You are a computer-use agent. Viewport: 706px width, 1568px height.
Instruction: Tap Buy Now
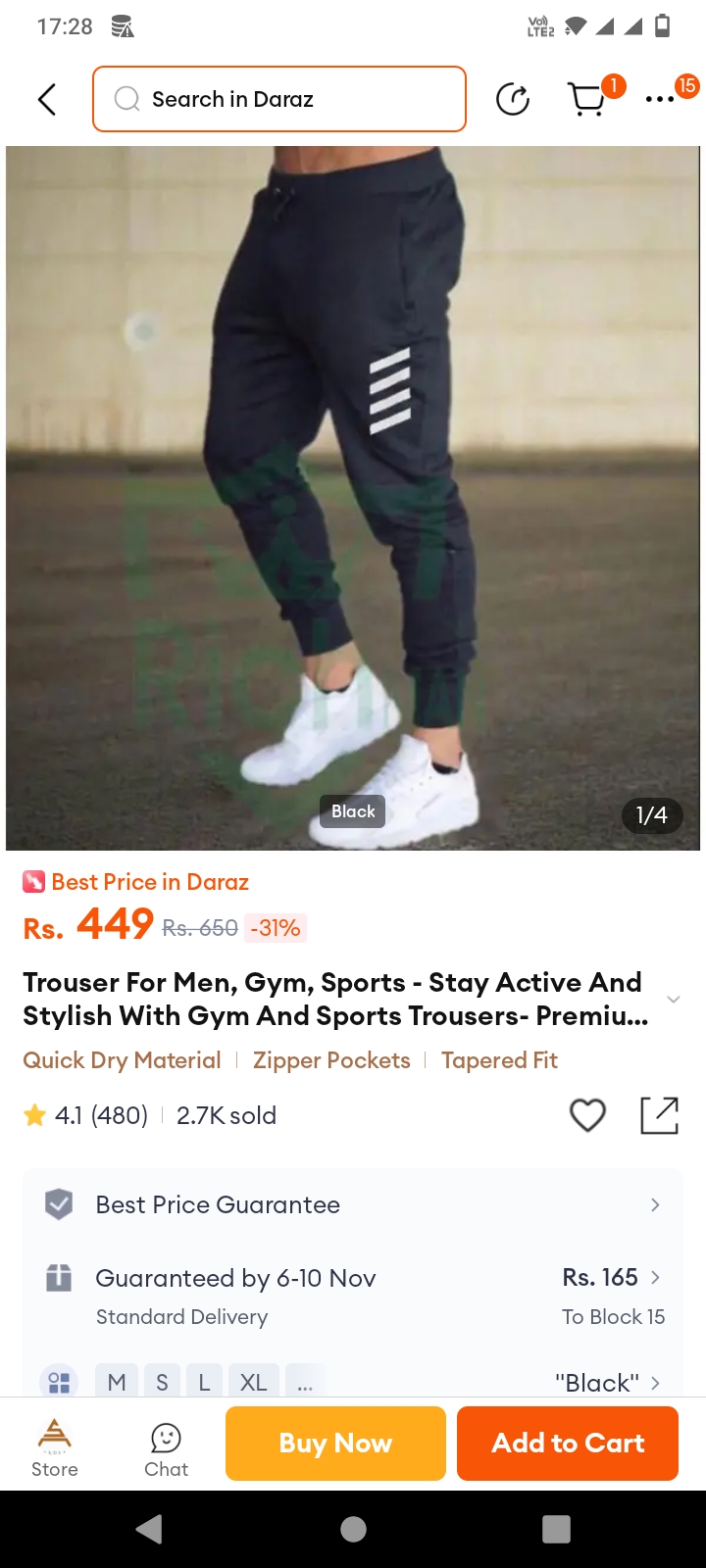coord(335,1444)
